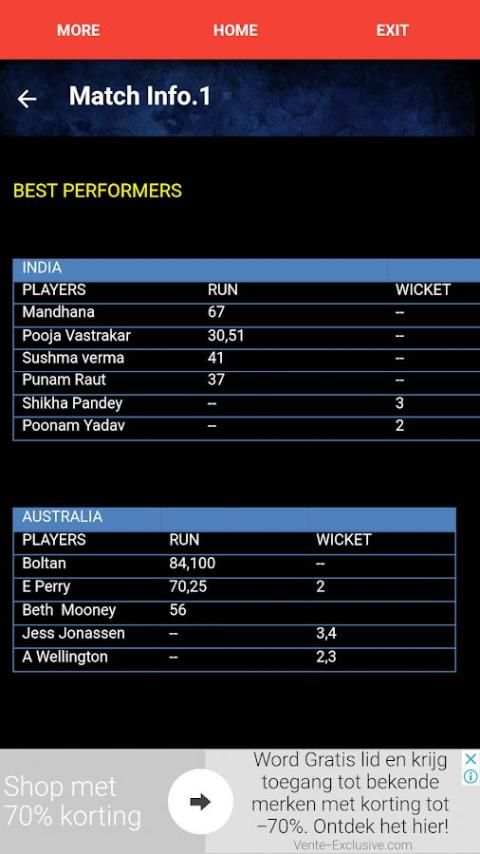Open the MORE menu option
The height and width of the screenshot is (854, 480).
[x=78, y=30]
